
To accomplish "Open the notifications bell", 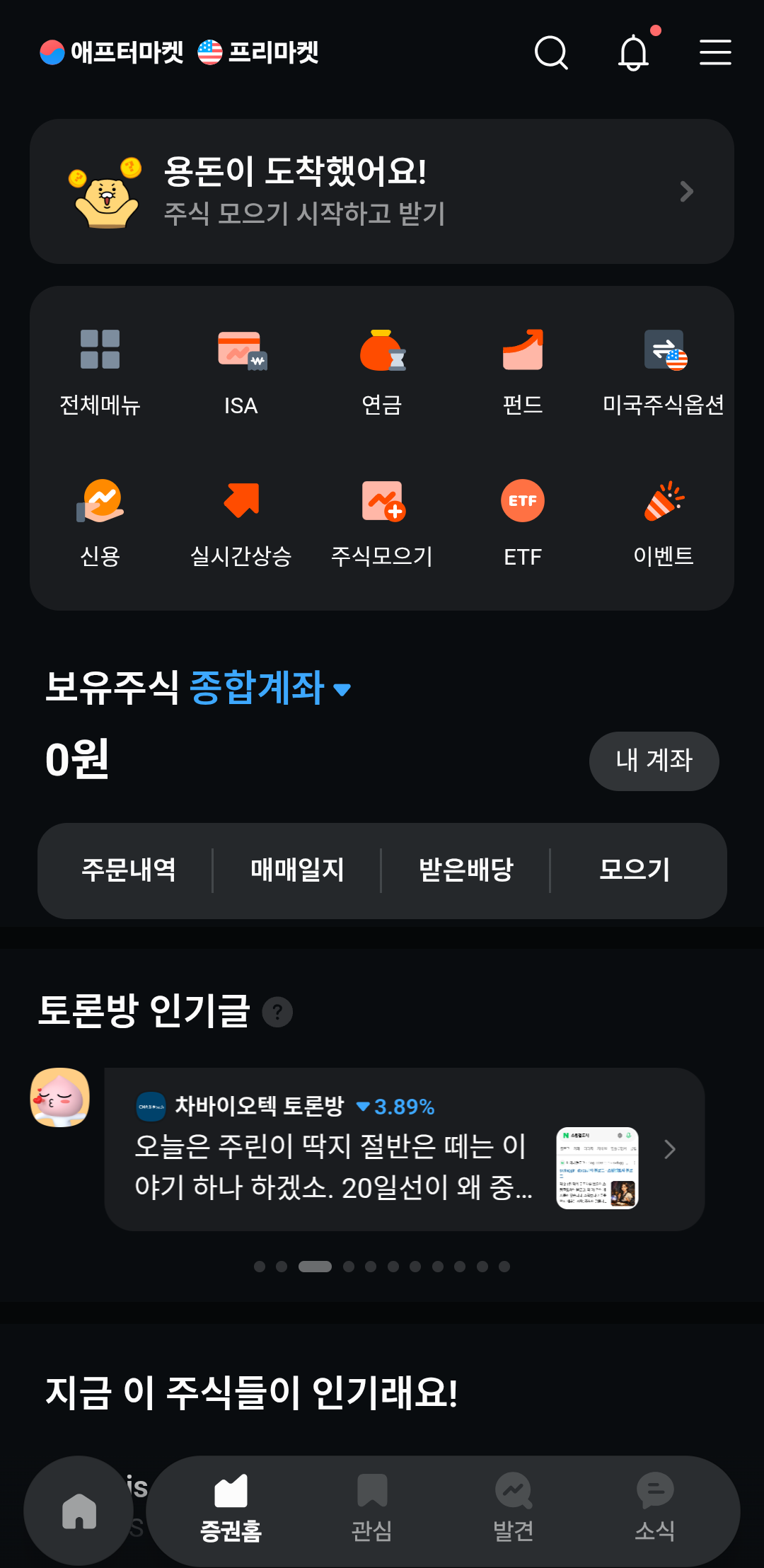I will [633, 52].
